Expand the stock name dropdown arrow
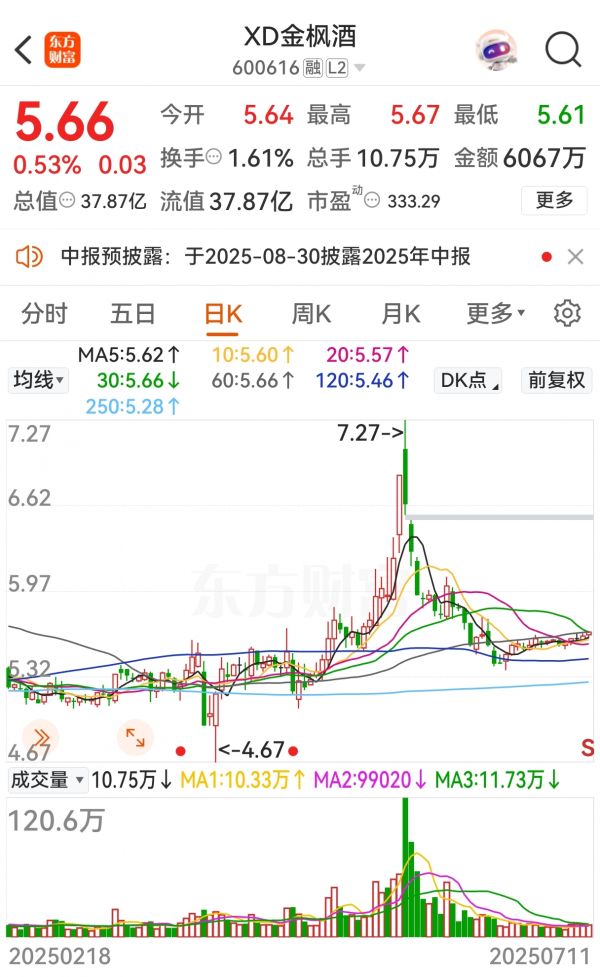600x977 pixels. click(x=360, y=68)
